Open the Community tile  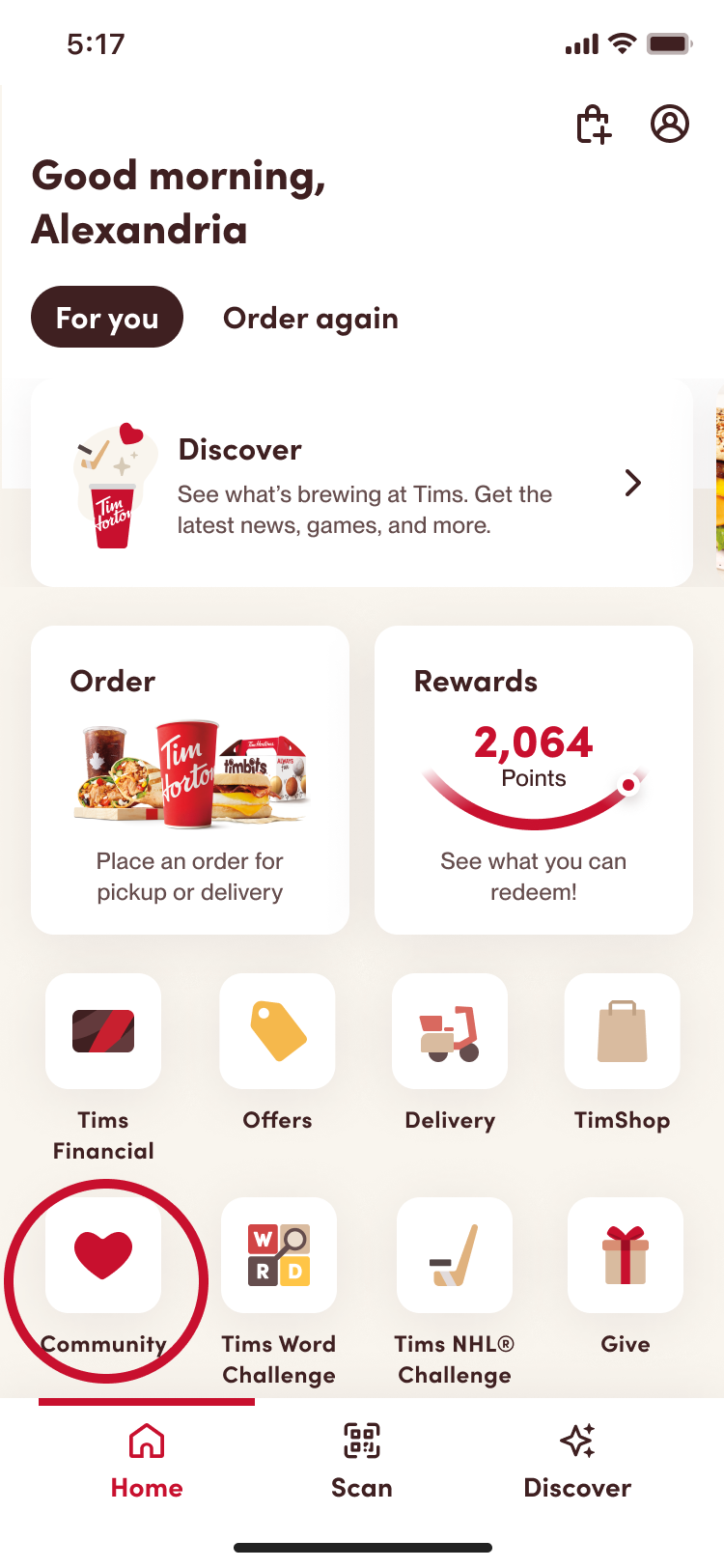(103, 1256)
